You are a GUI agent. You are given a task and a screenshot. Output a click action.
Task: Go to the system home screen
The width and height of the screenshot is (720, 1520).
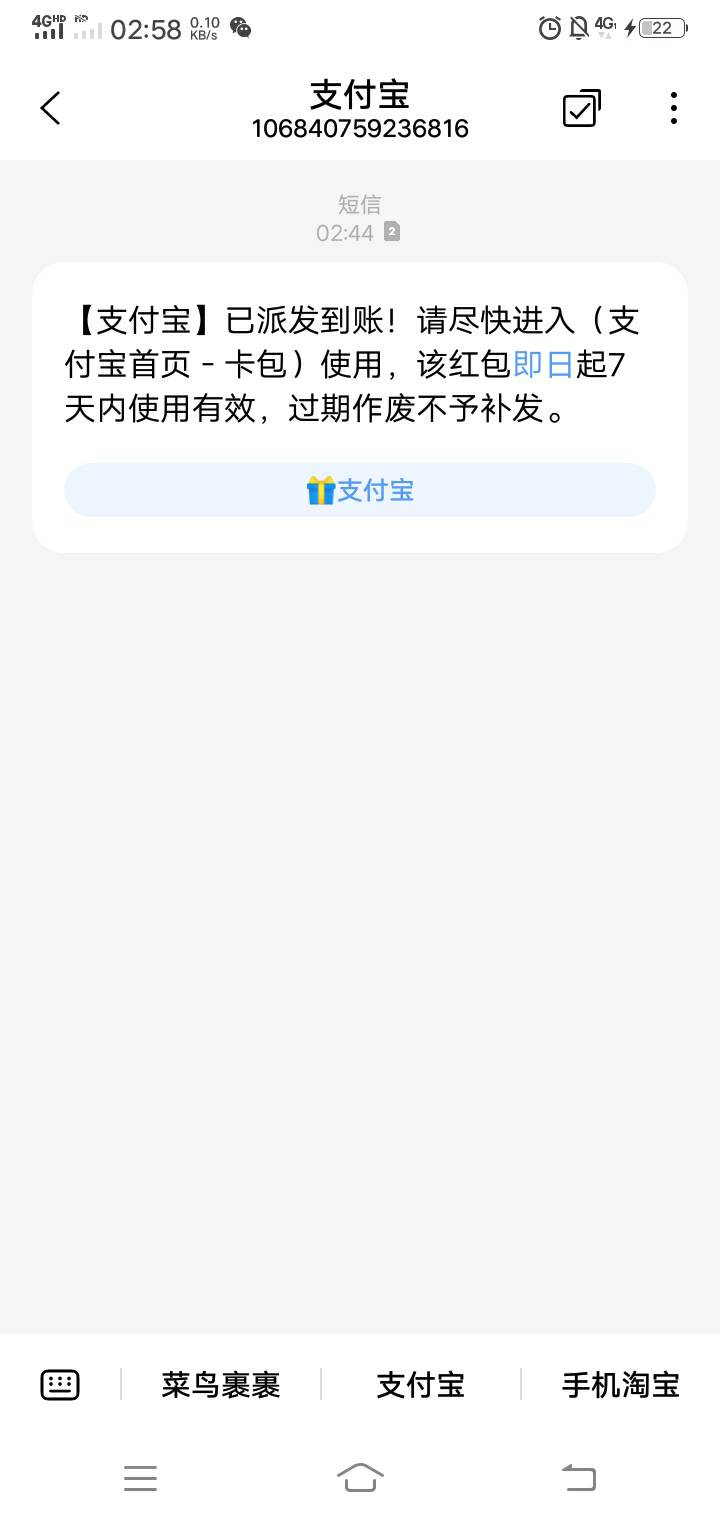click(360, 1477)
